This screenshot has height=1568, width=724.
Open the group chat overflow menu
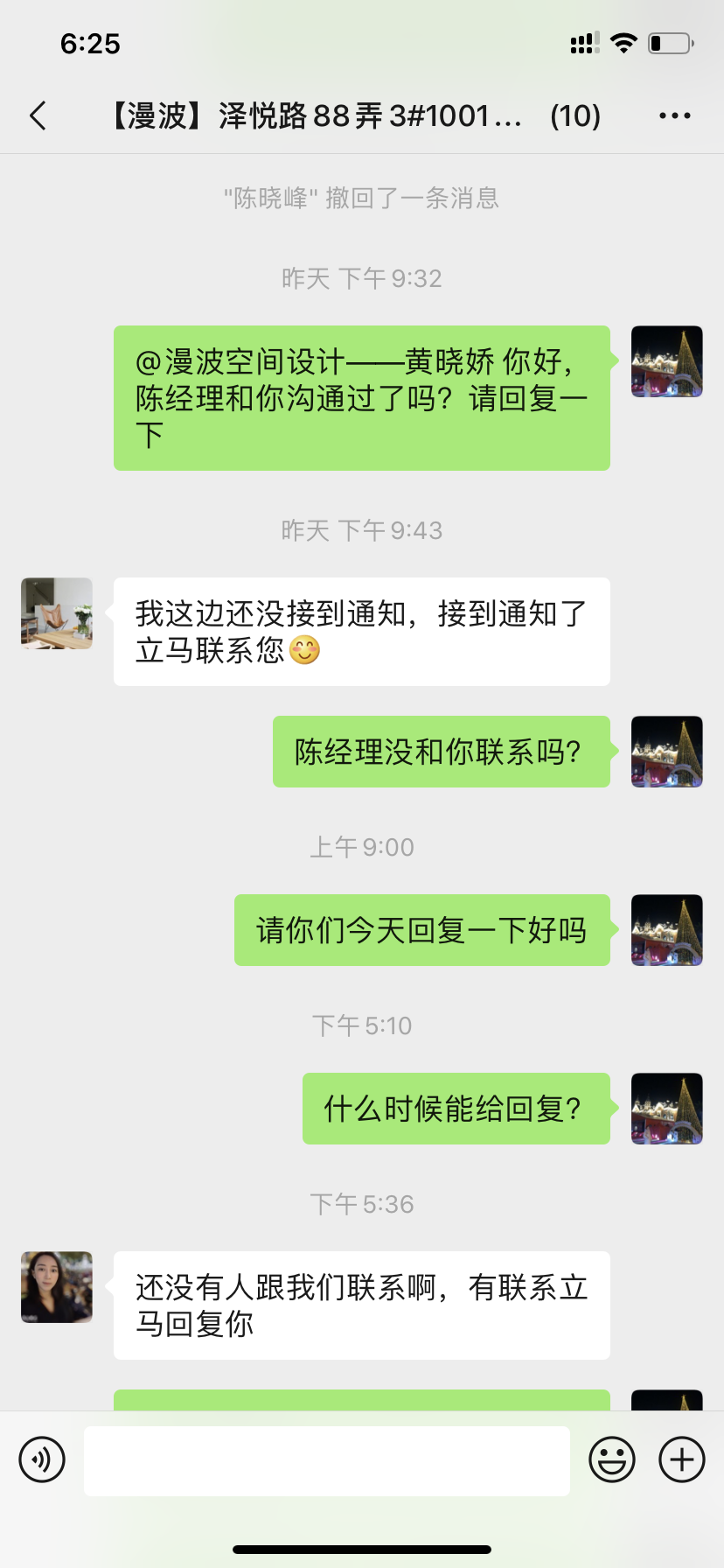(674, 115)
